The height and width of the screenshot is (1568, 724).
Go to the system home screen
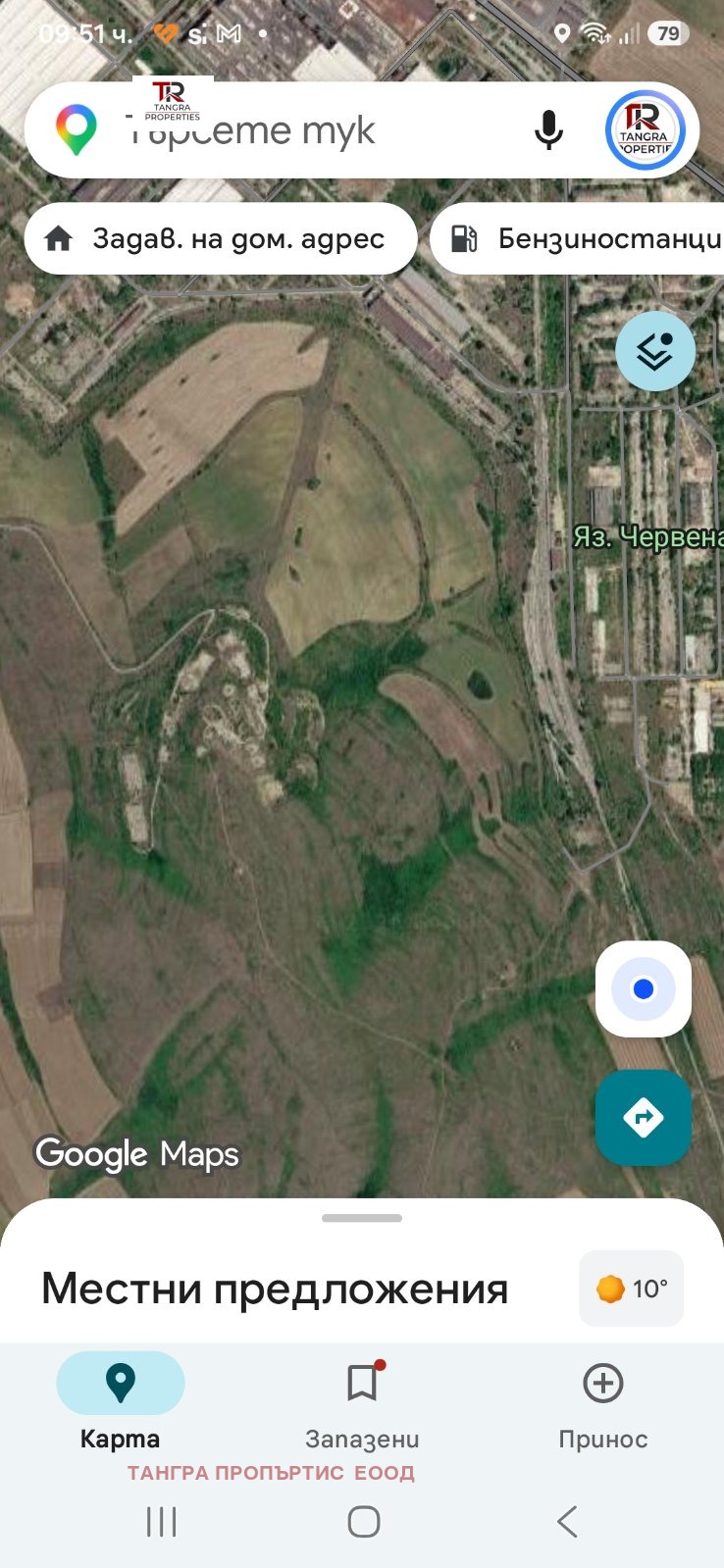click(x=363, y=1522)
